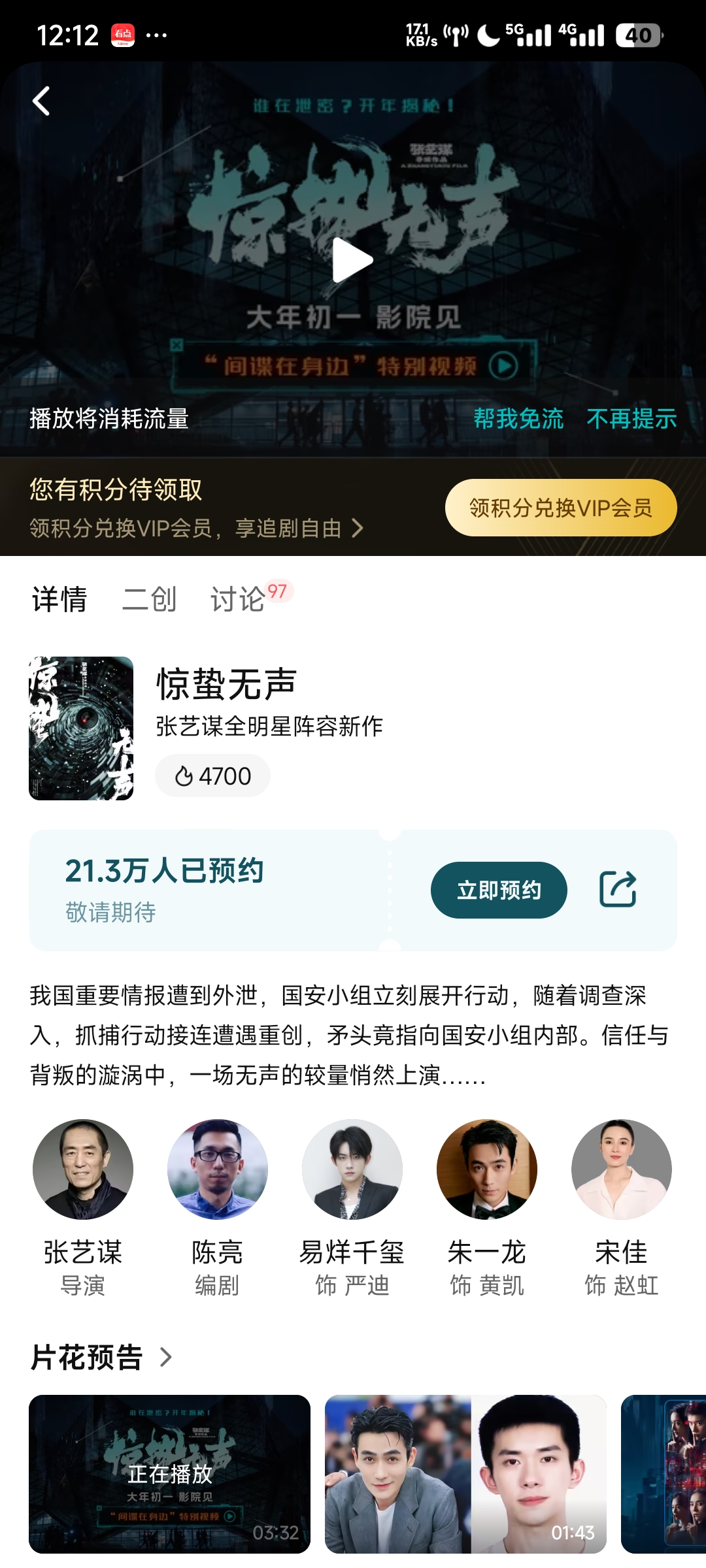Share this movie page
Image resolution: width=706 pixels, height=1568 pixels.
coord(618,889)
